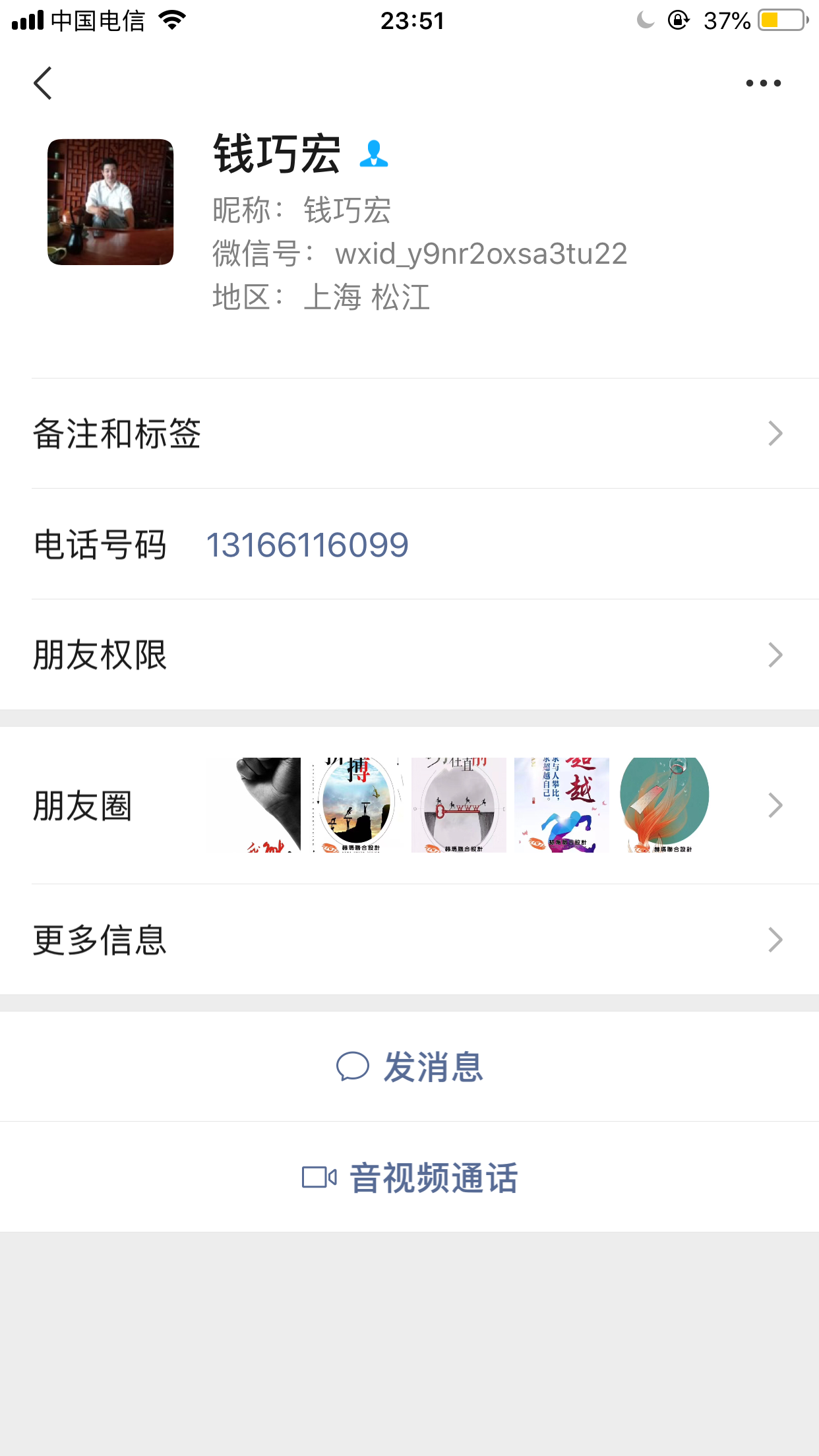Call phone number 13166116099
The height and width of the screenshot is (1456, 819).
pos(307,545)
